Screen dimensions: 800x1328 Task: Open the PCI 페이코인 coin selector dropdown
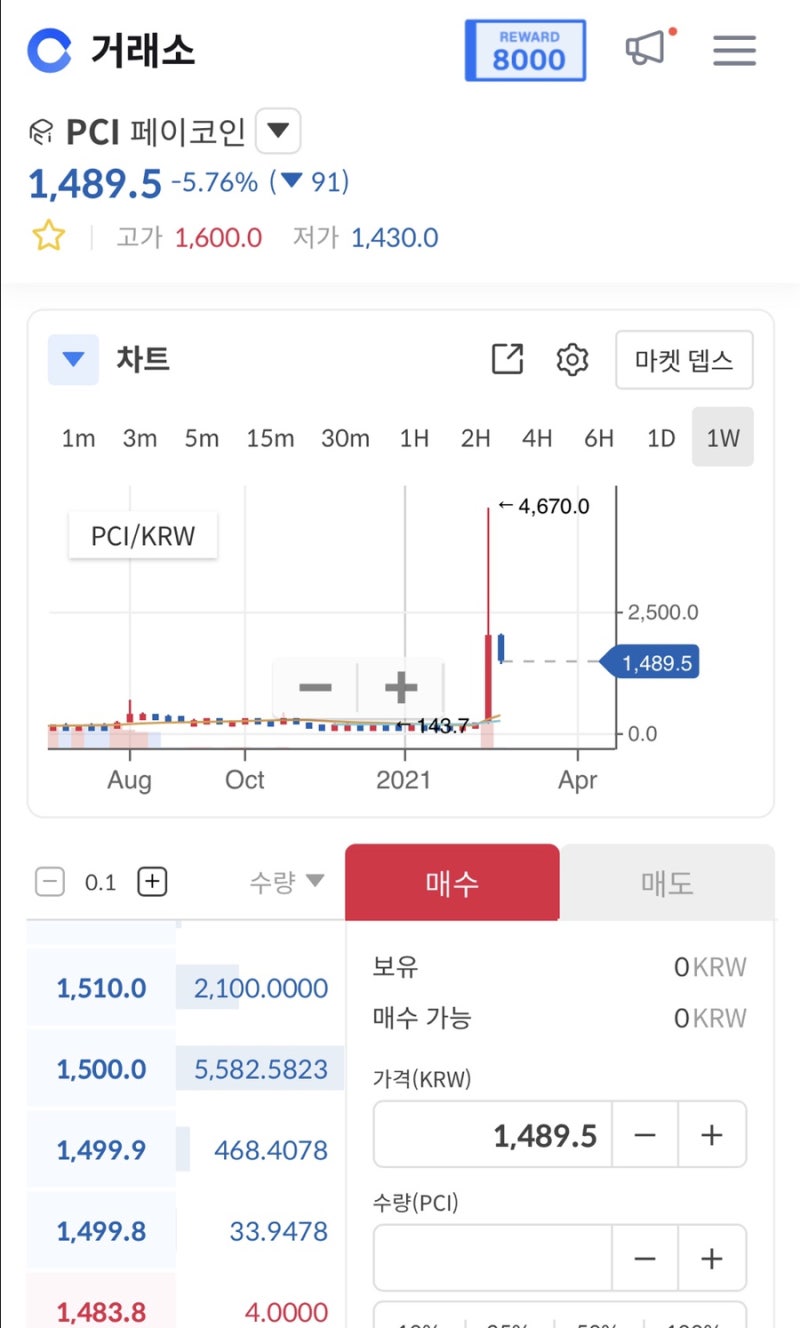[277, 130]
